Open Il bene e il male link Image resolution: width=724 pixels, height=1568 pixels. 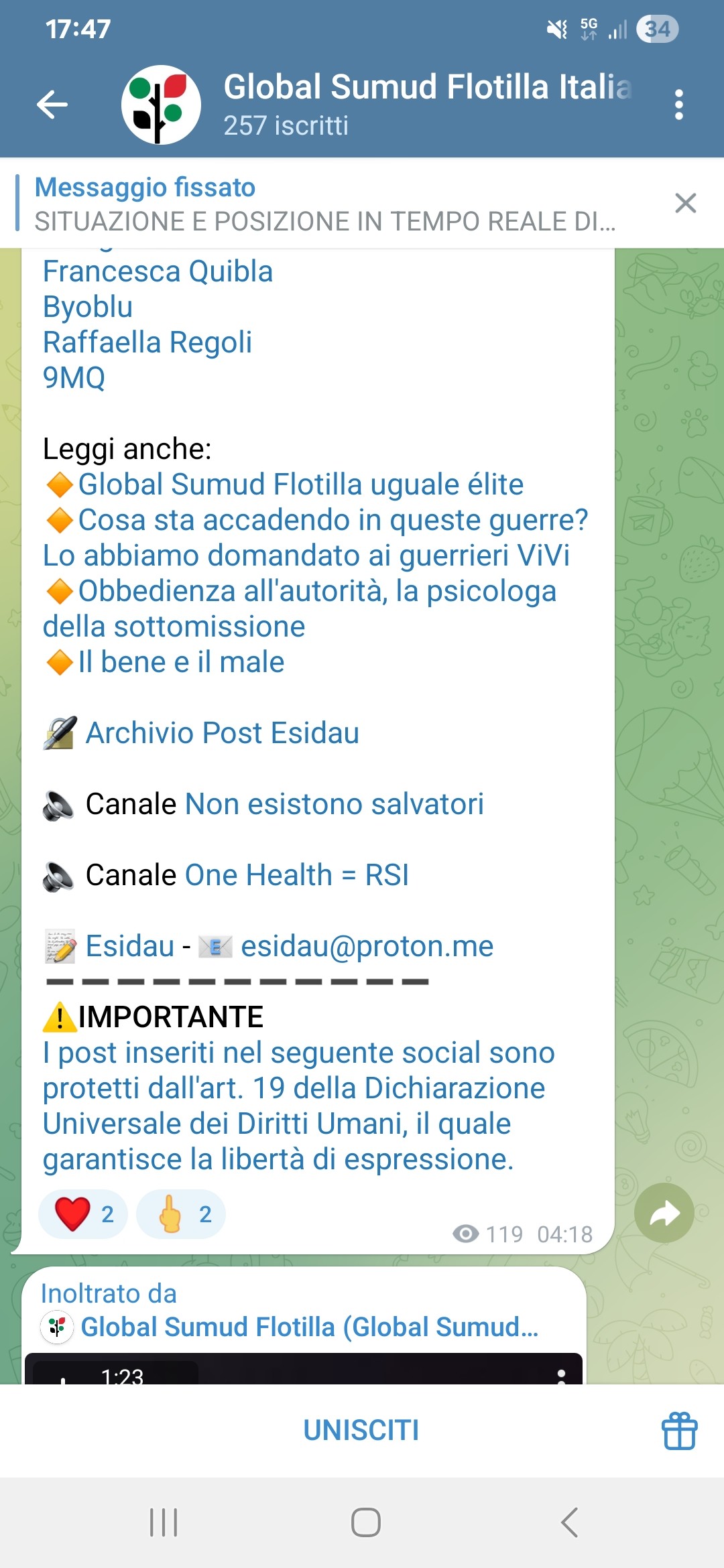coord(181,662)
